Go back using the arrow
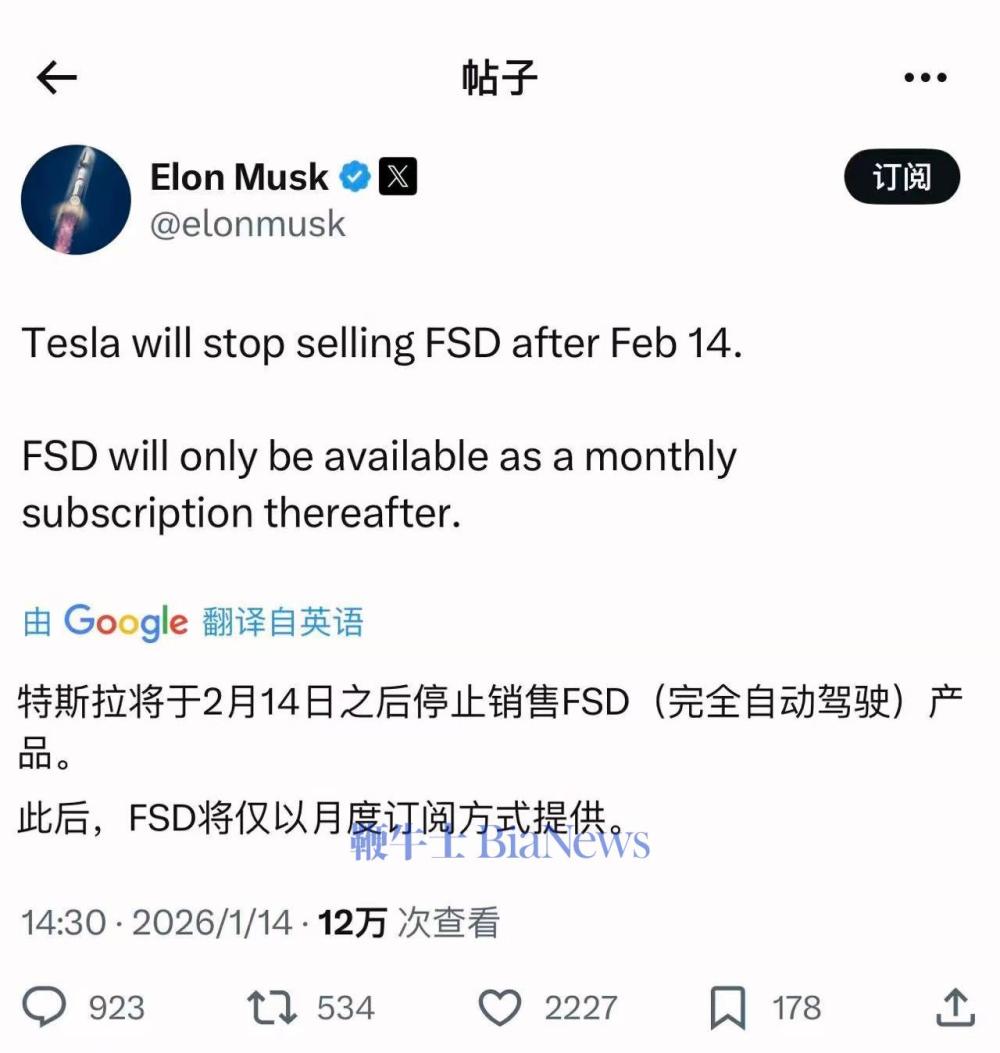The image size is (1000, 1053). [x=56, y=78]
